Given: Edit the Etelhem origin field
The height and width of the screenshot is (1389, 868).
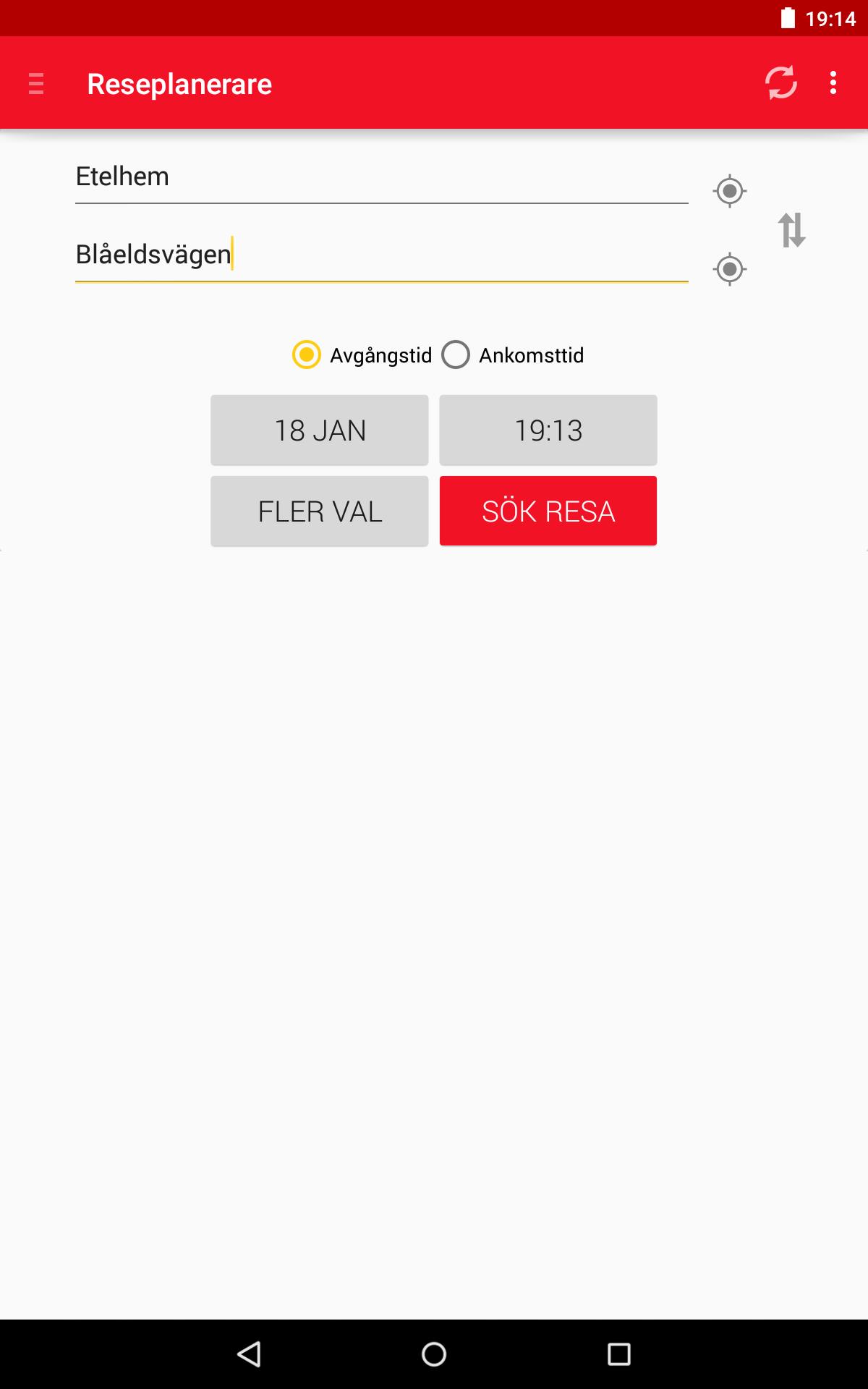Looking at the screenshot, I should point(381,177).
